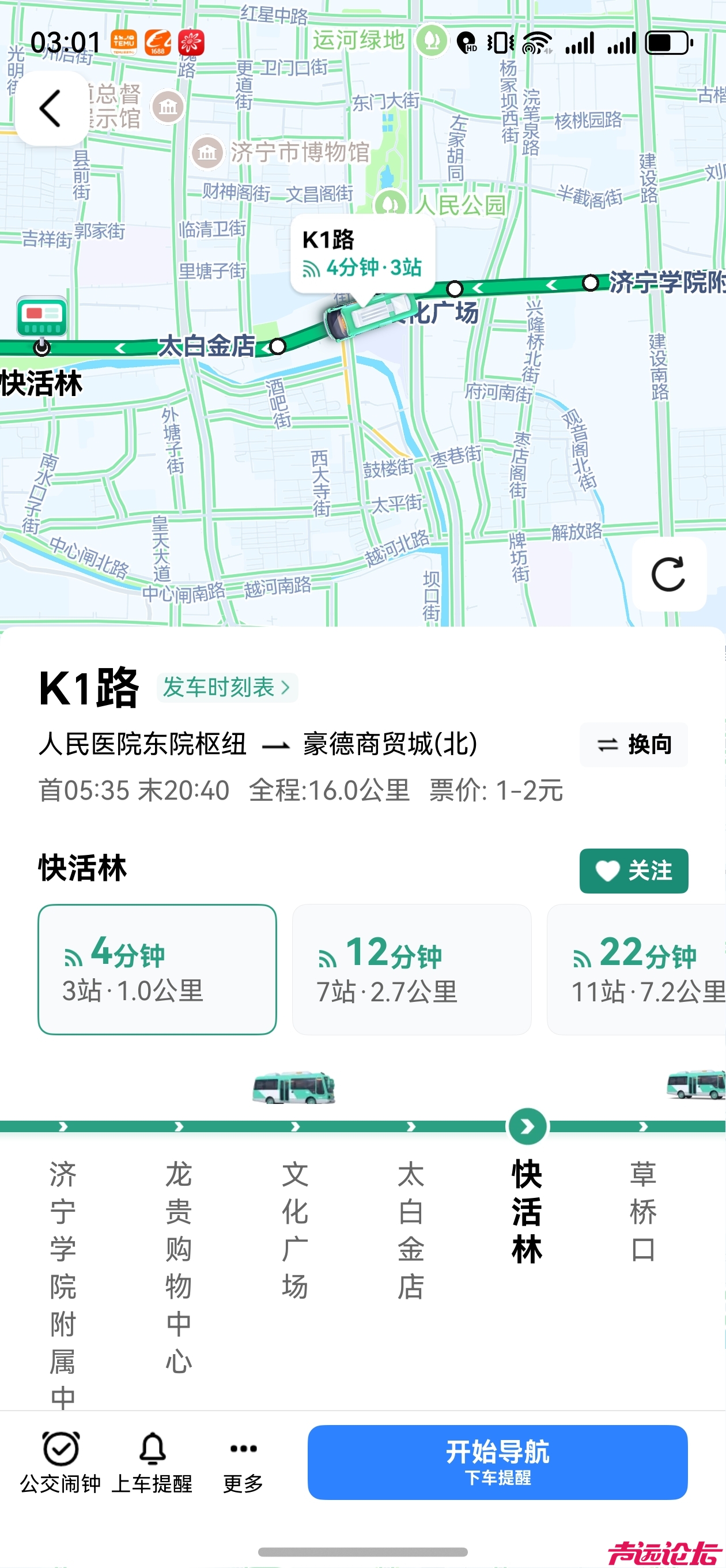This screenshot has width=726, height=1568.
Task: Open the 发车时刻表 timetable link
Action: click(x=227, y=688)
